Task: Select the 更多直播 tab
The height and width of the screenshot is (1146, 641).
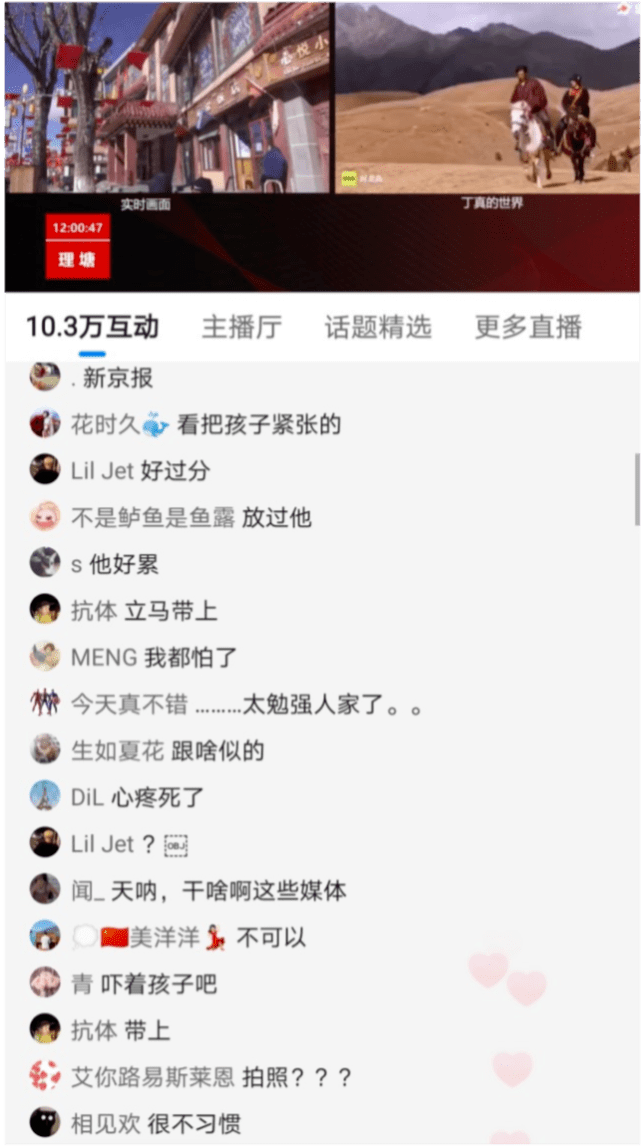Action: coord(528,327)
